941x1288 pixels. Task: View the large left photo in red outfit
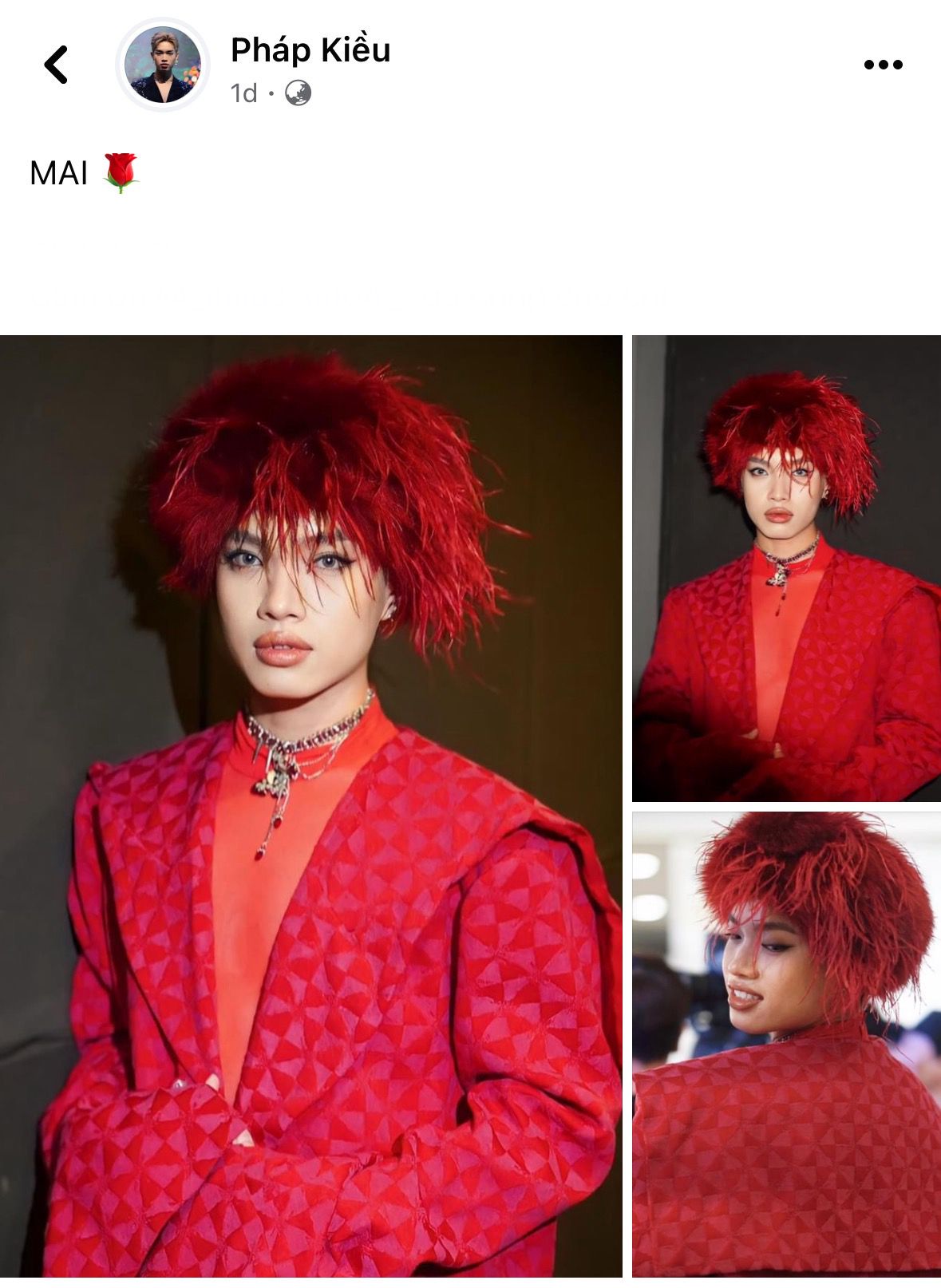310,806
